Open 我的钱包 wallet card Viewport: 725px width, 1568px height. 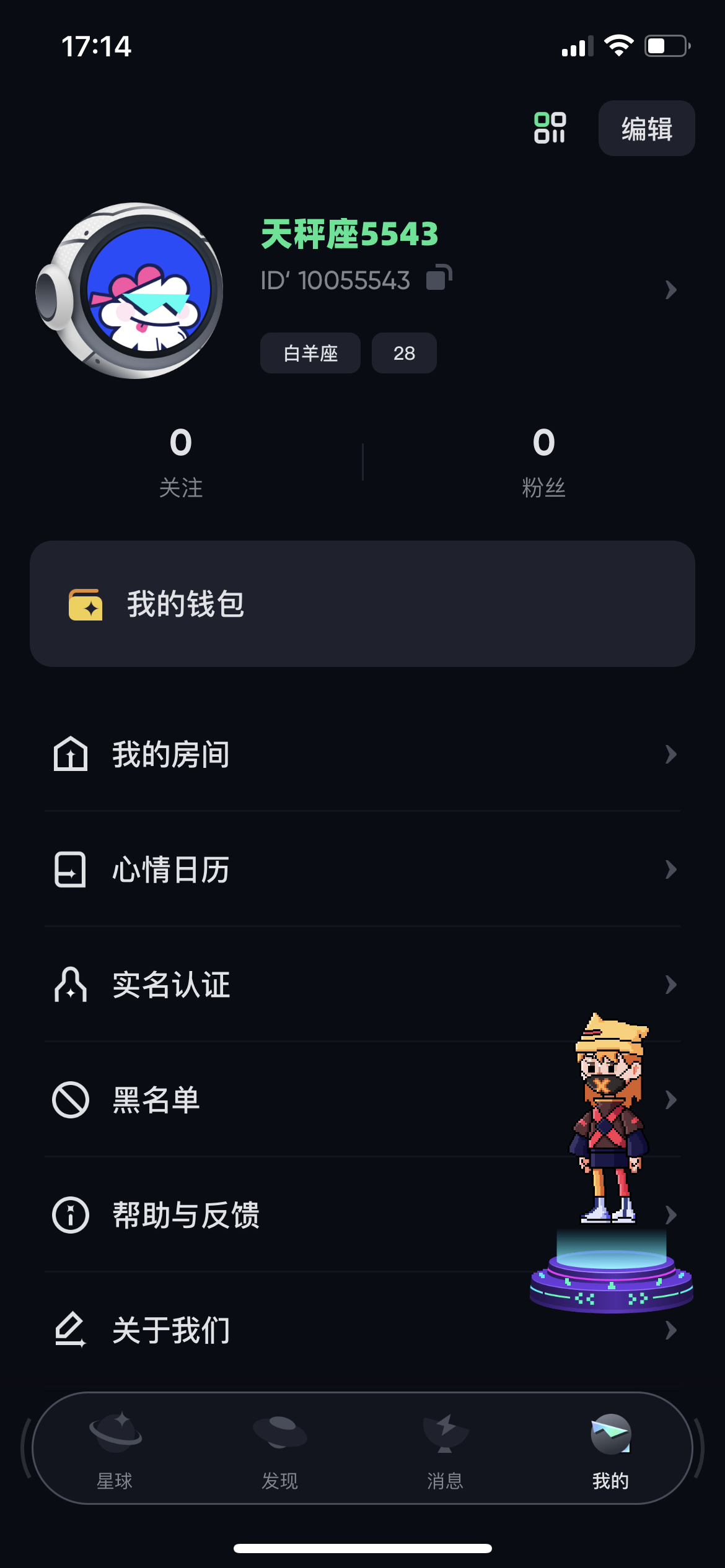click(x=362, y=604)
